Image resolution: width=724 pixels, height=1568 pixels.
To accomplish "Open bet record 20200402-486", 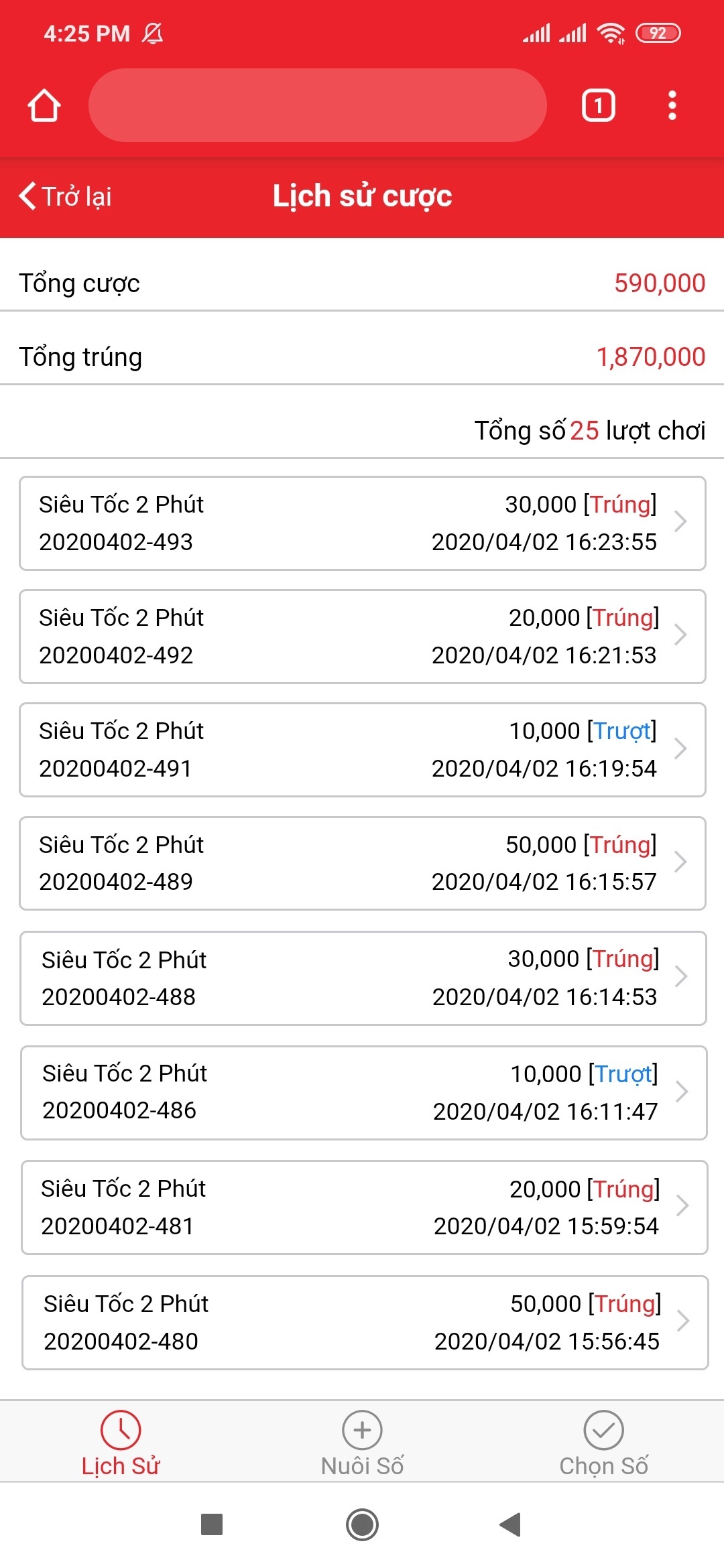I will (364, 1093).
